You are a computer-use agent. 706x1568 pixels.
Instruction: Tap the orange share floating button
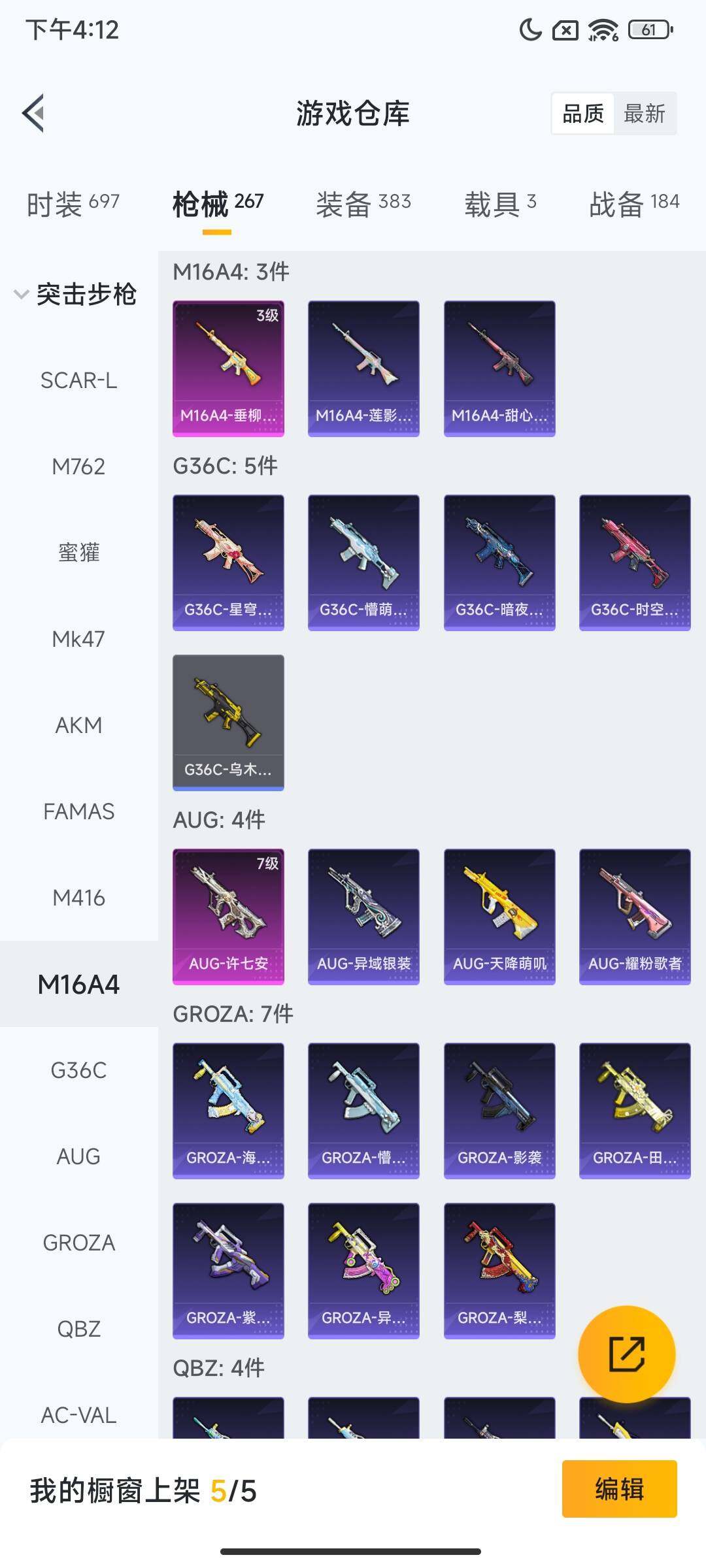tap(626, 1354)
